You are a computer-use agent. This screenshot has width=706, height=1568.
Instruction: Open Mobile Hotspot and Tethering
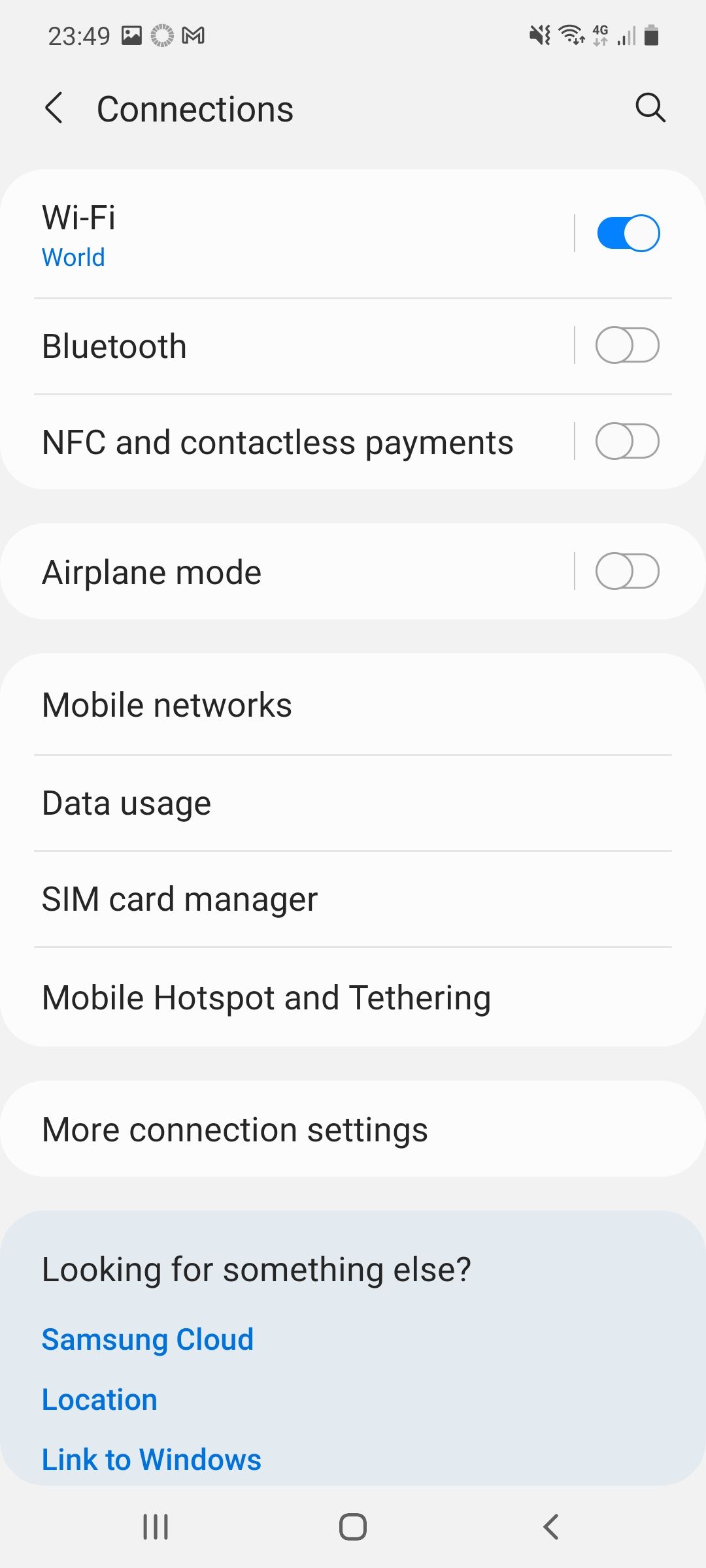coord(353,998)
